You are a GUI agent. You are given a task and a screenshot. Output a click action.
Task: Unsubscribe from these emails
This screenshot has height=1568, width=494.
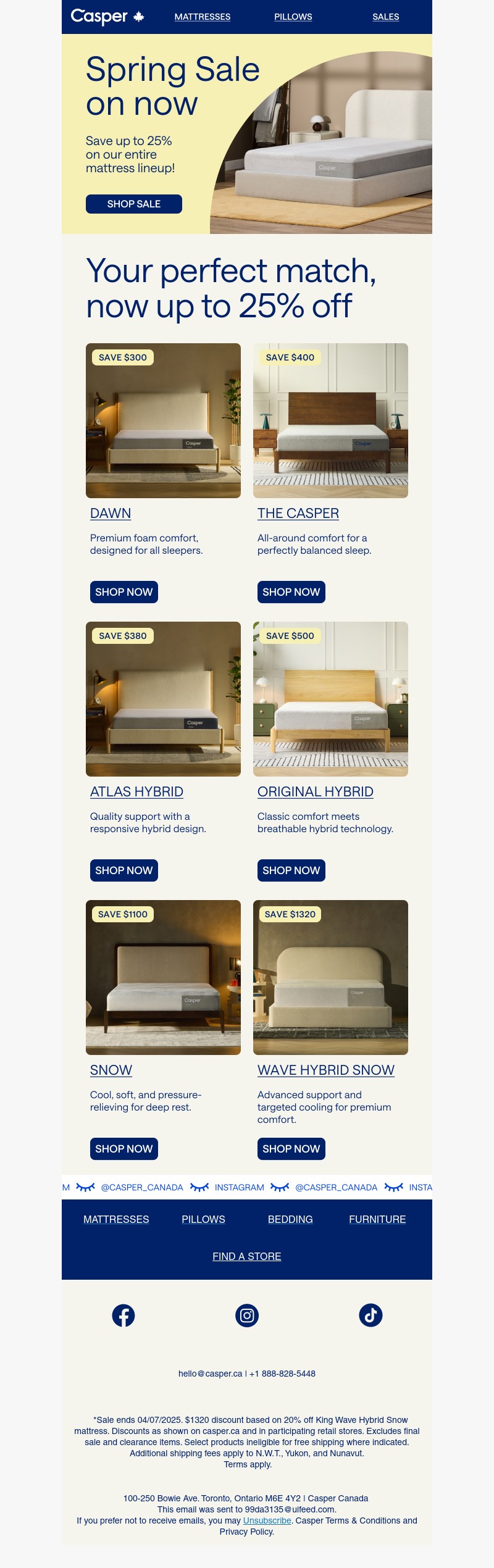pos(267,1520)
